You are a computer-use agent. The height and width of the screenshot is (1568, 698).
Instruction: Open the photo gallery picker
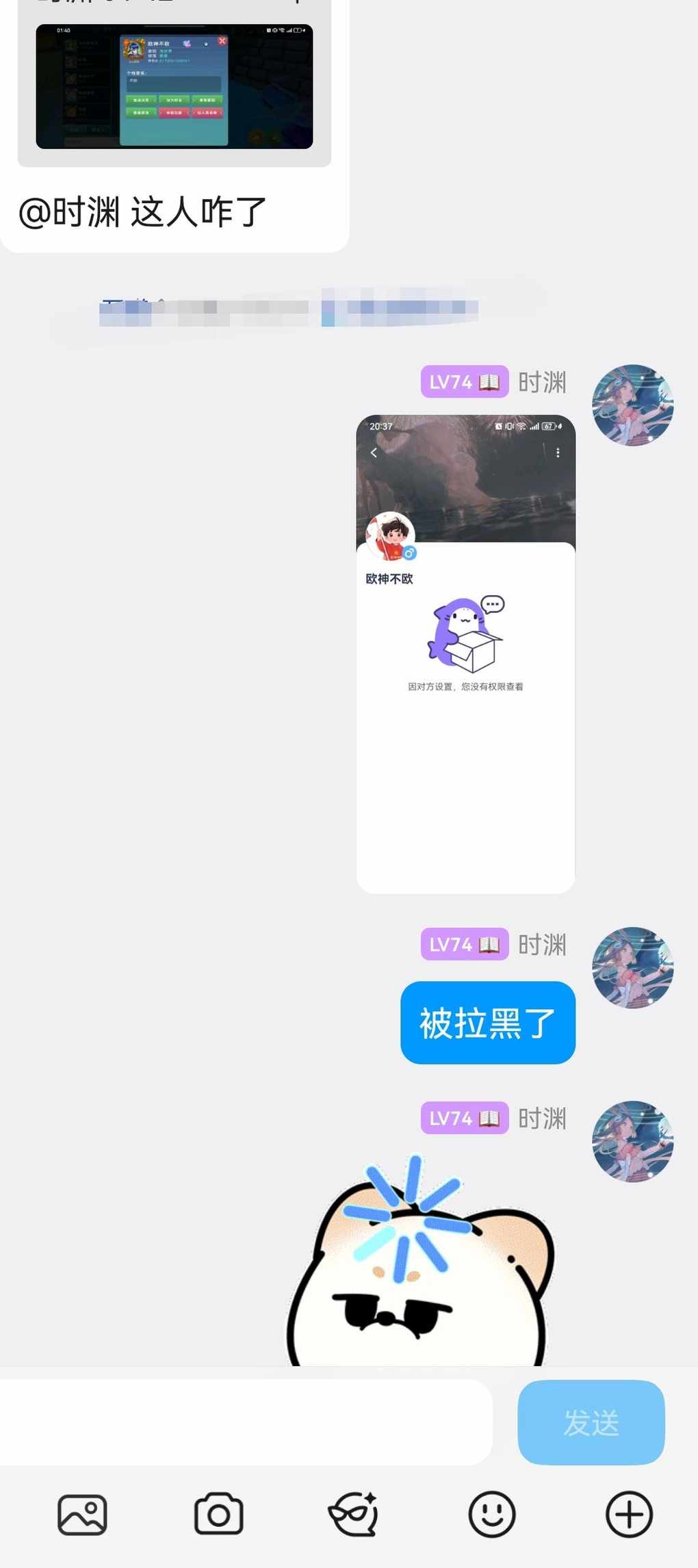pyautogui.click(x=82, y=1515)
